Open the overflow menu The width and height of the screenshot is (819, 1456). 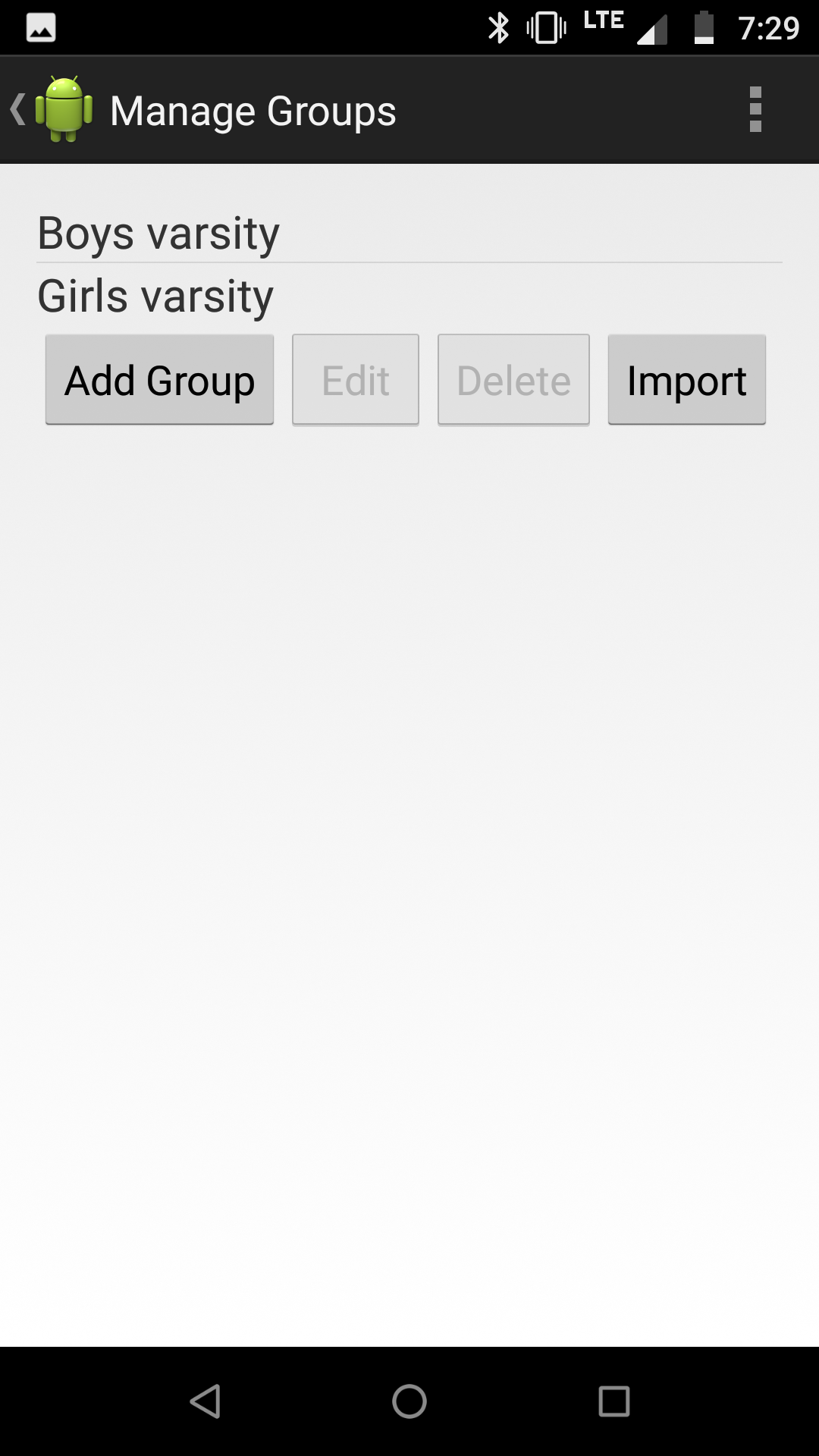[x=755, y=110]
